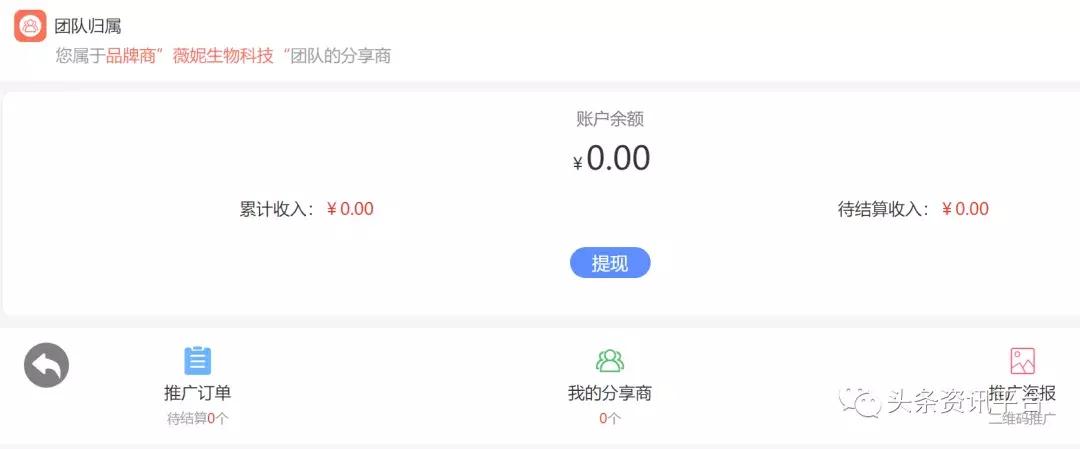Tap the 提现 withdraw button
This screenshot has height=449, width=1080.
610,263
